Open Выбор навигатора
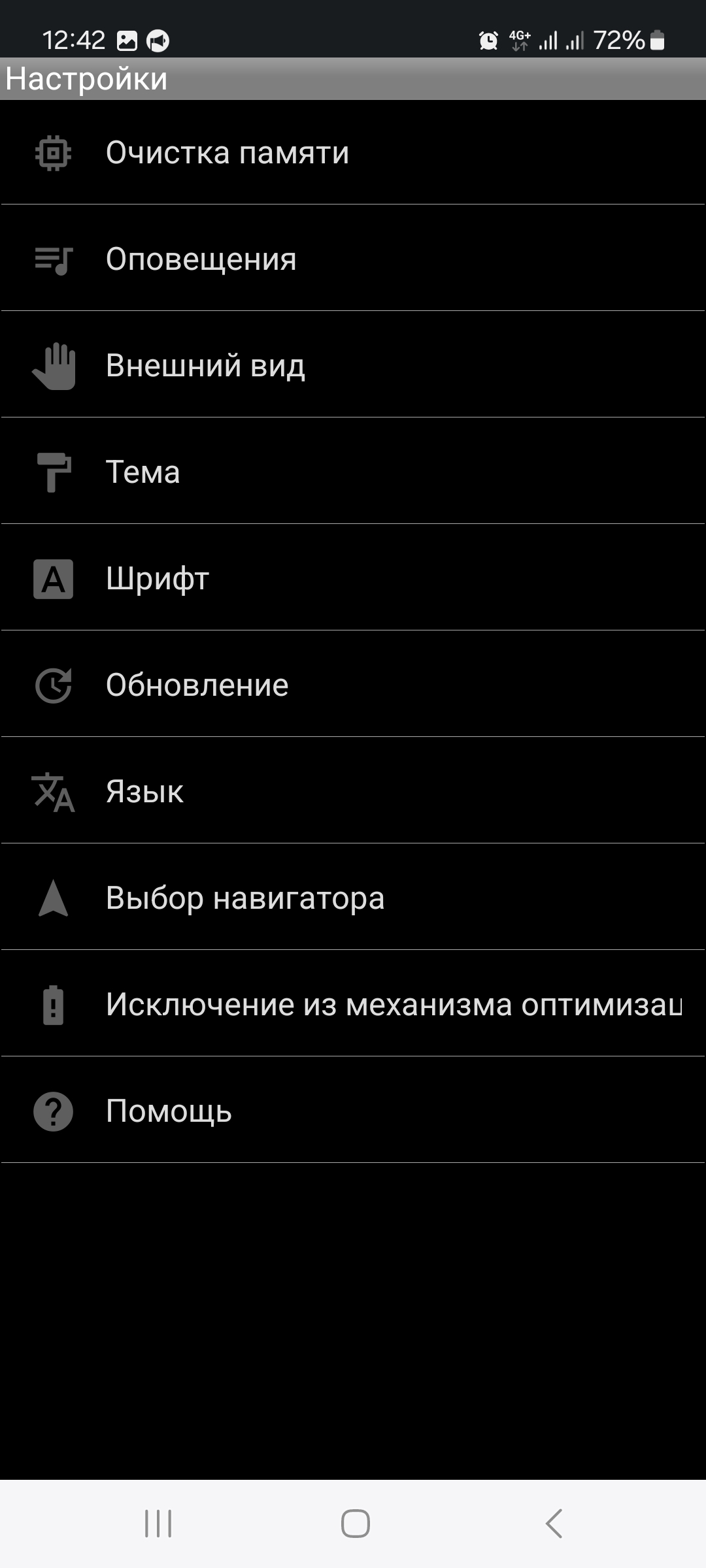This screenshot has height=1568, width=706. coord(245,898)
